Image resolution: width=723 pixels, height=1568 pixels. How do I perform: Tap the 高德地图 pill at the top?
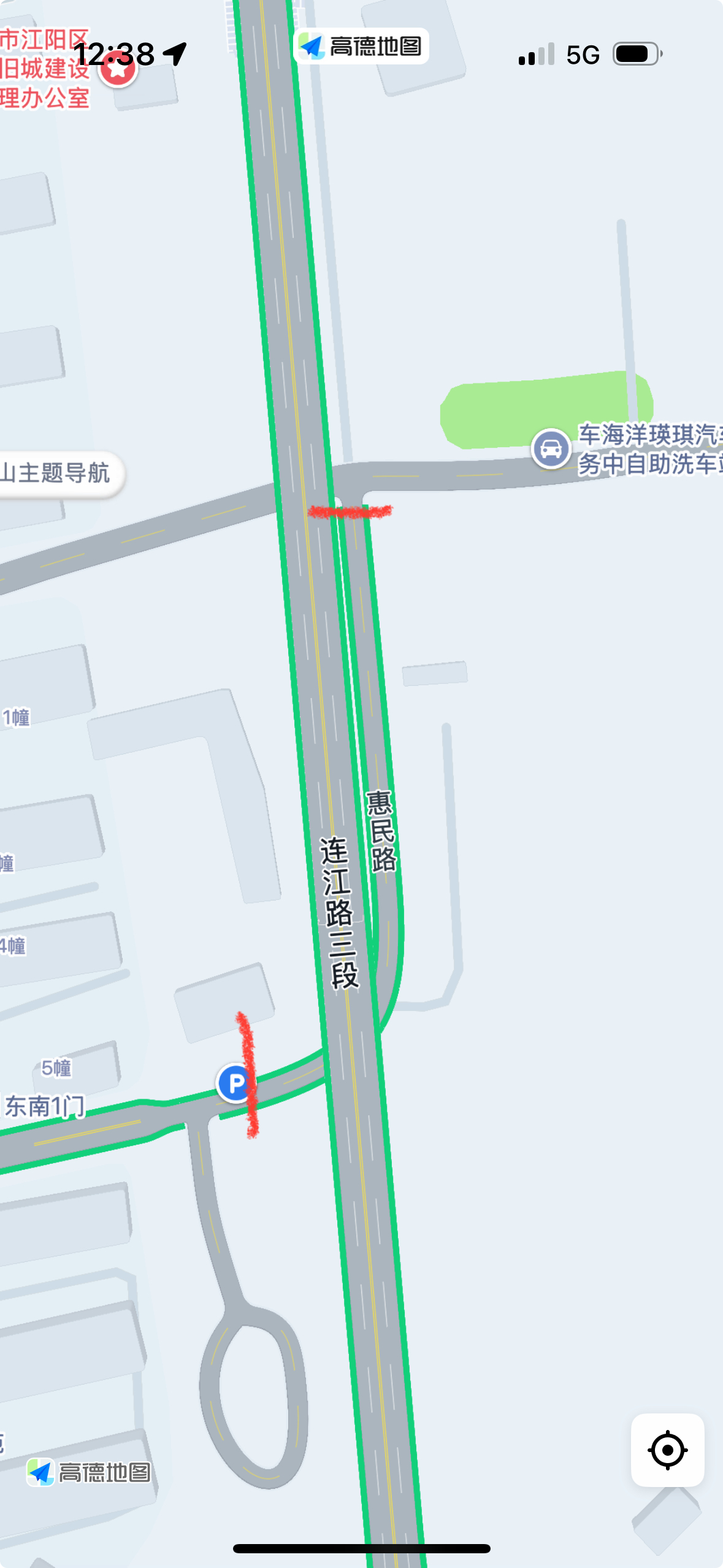click(361, 46)
